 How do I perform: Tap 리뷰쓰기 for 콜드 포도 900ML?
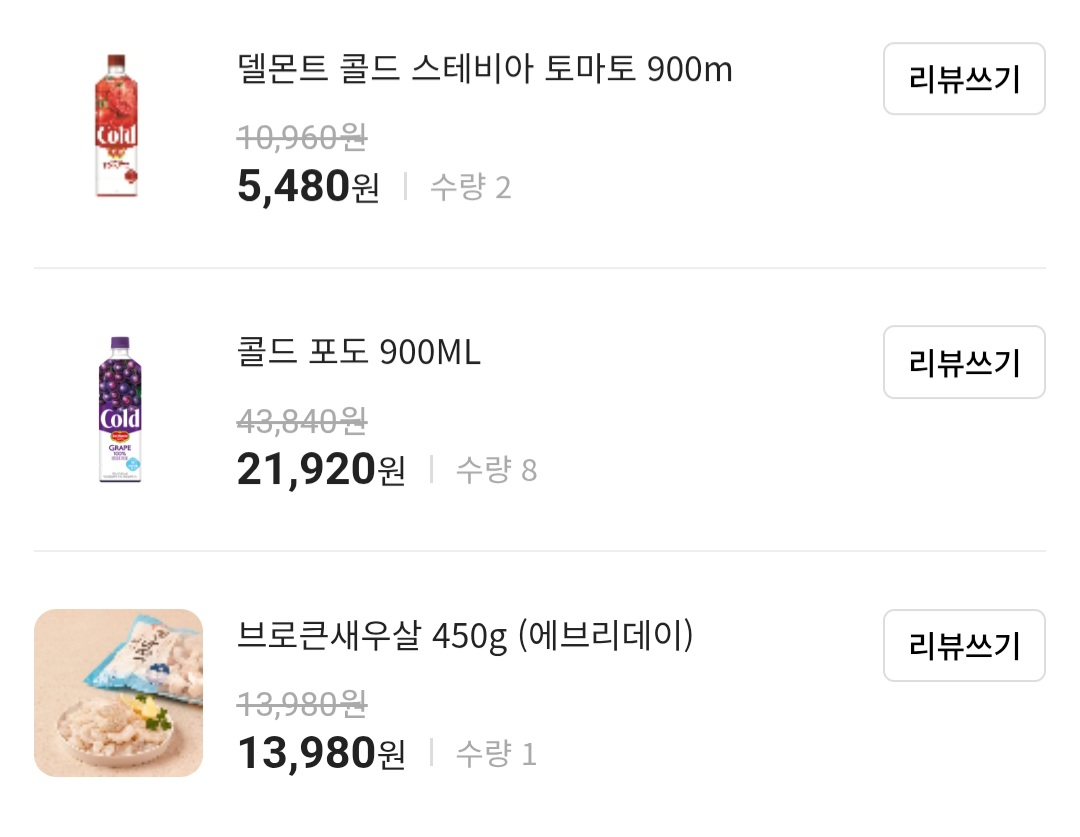(964, 362)
